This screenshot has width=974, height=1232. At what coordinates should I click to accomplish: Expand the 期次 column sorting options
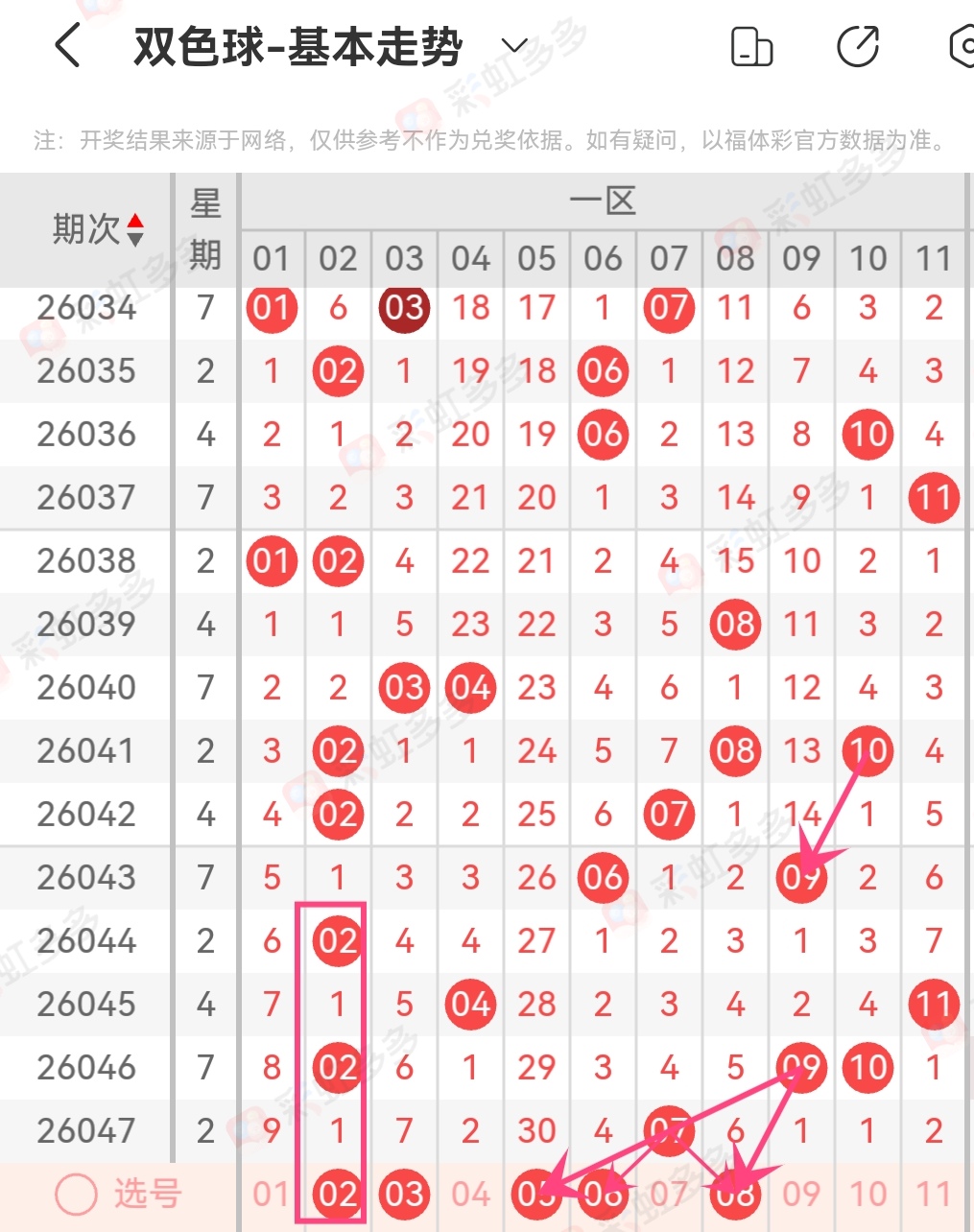click(137, 228)
